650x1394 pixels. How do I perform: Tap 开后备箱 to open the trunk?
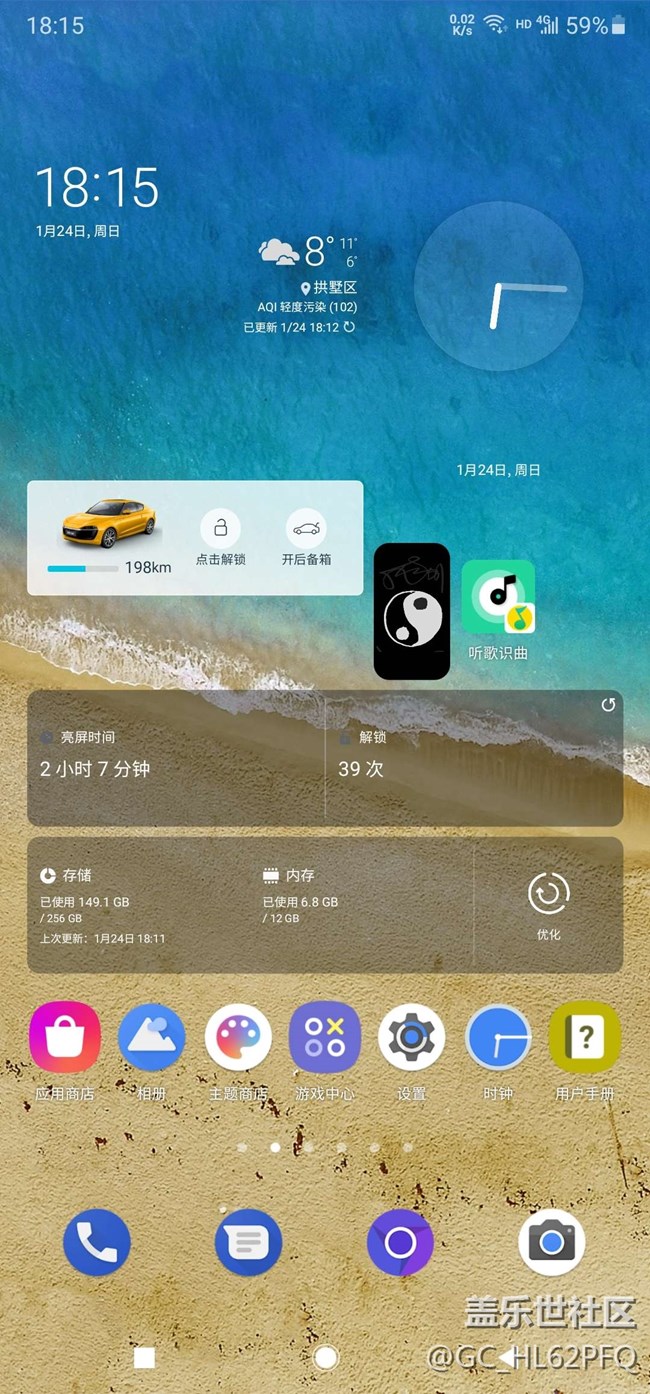pyautogui.click(x=306, y=537)
